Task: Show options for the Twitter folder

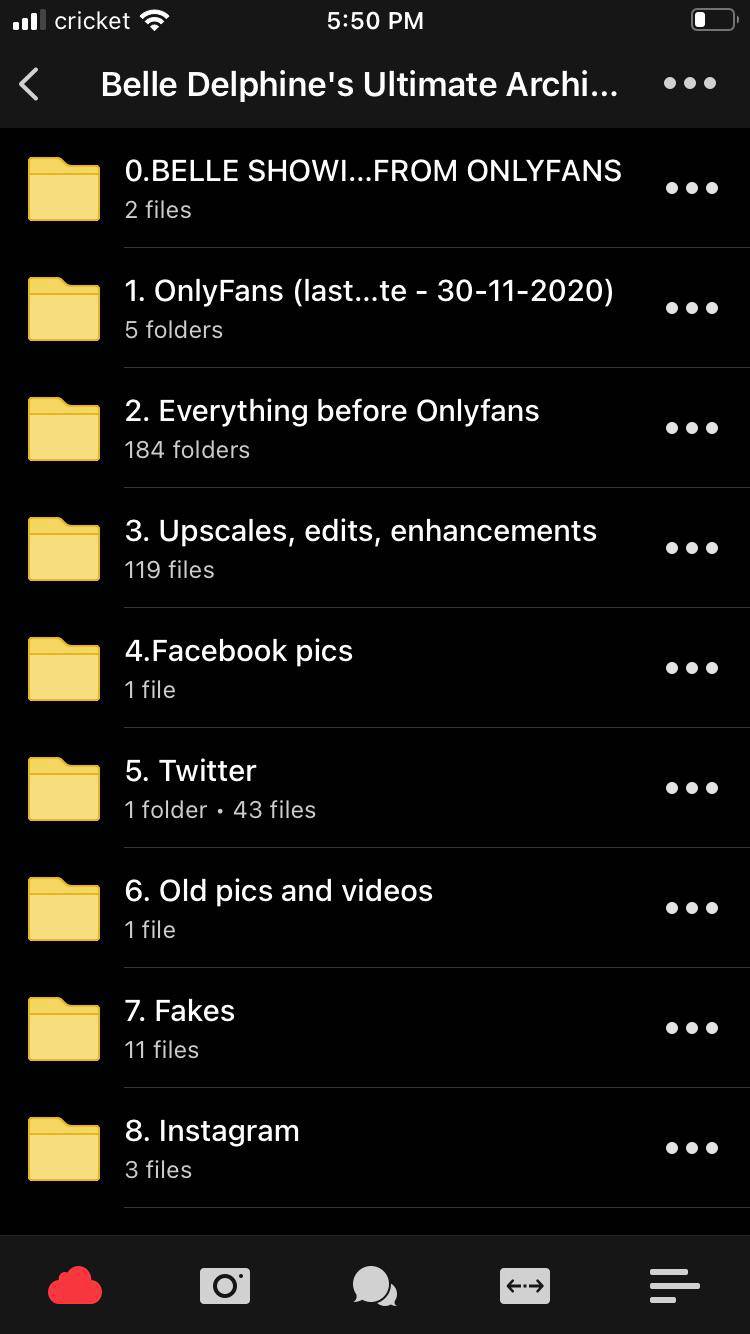Action: tap(692, 788)
